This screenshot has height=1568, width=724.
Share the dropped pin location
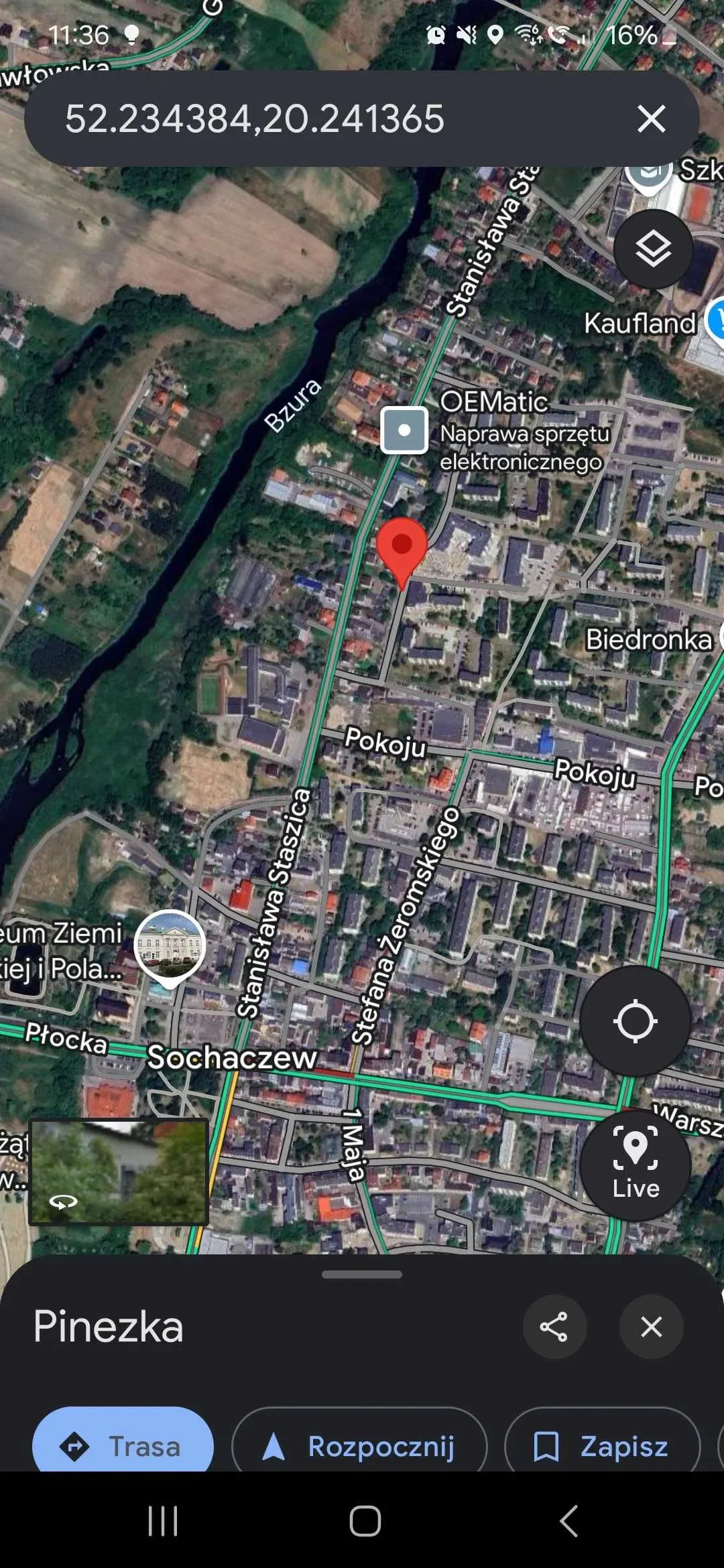(554, 1327)
